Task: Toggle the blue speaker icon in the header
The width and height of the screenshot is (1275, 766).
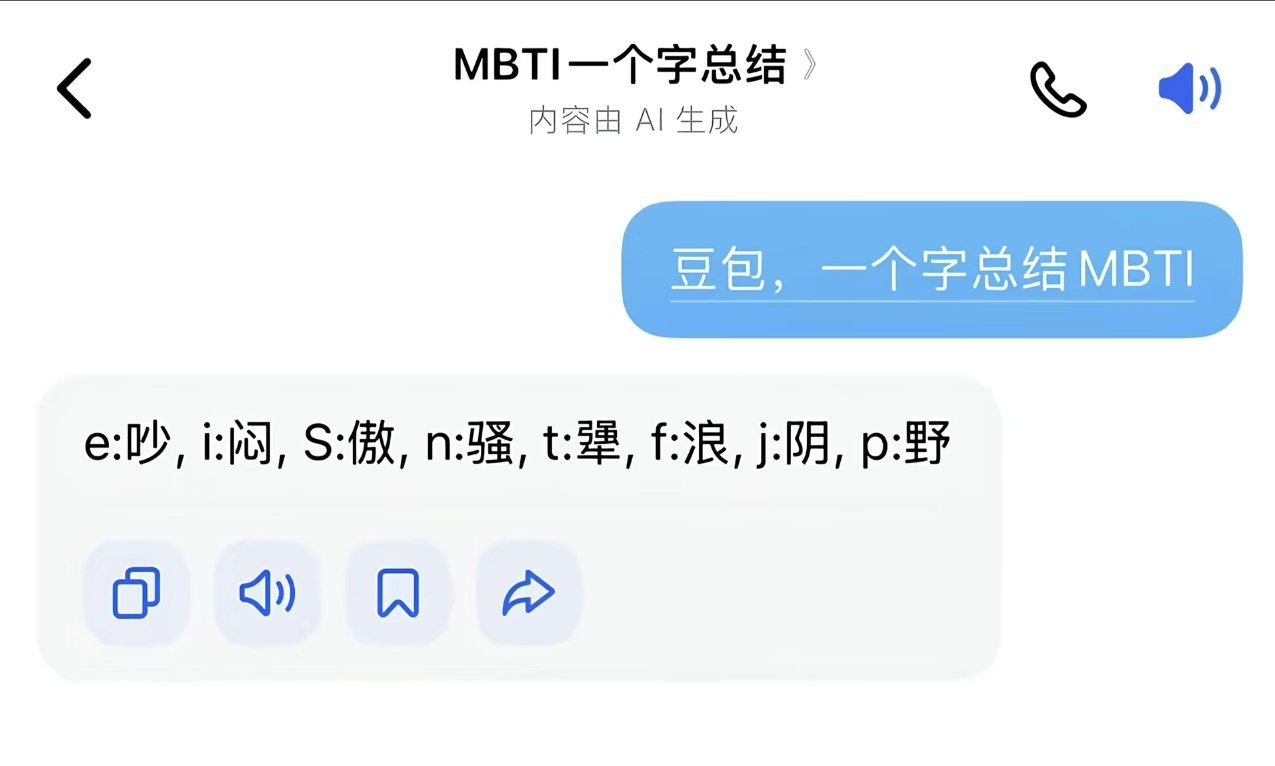Action: tap(1189, 90)
